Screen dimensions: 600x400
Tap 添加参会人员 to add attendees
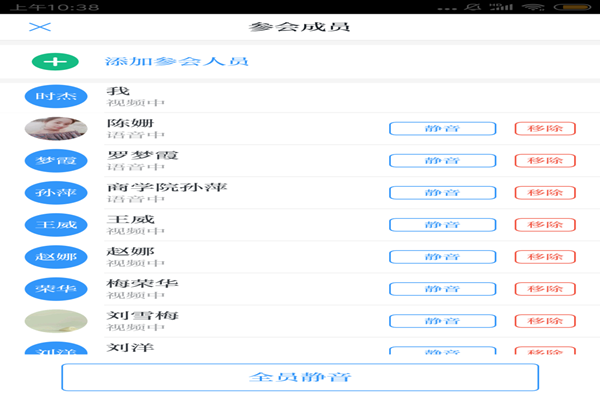pos(177,62)
